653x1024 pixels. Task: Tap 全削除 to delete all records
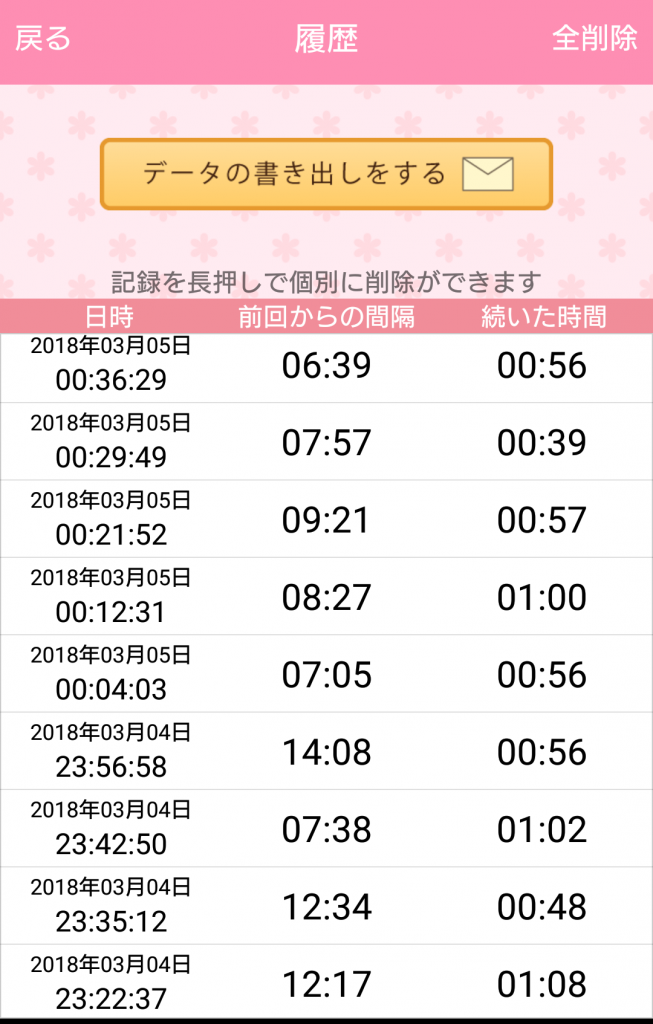point(594,39)
